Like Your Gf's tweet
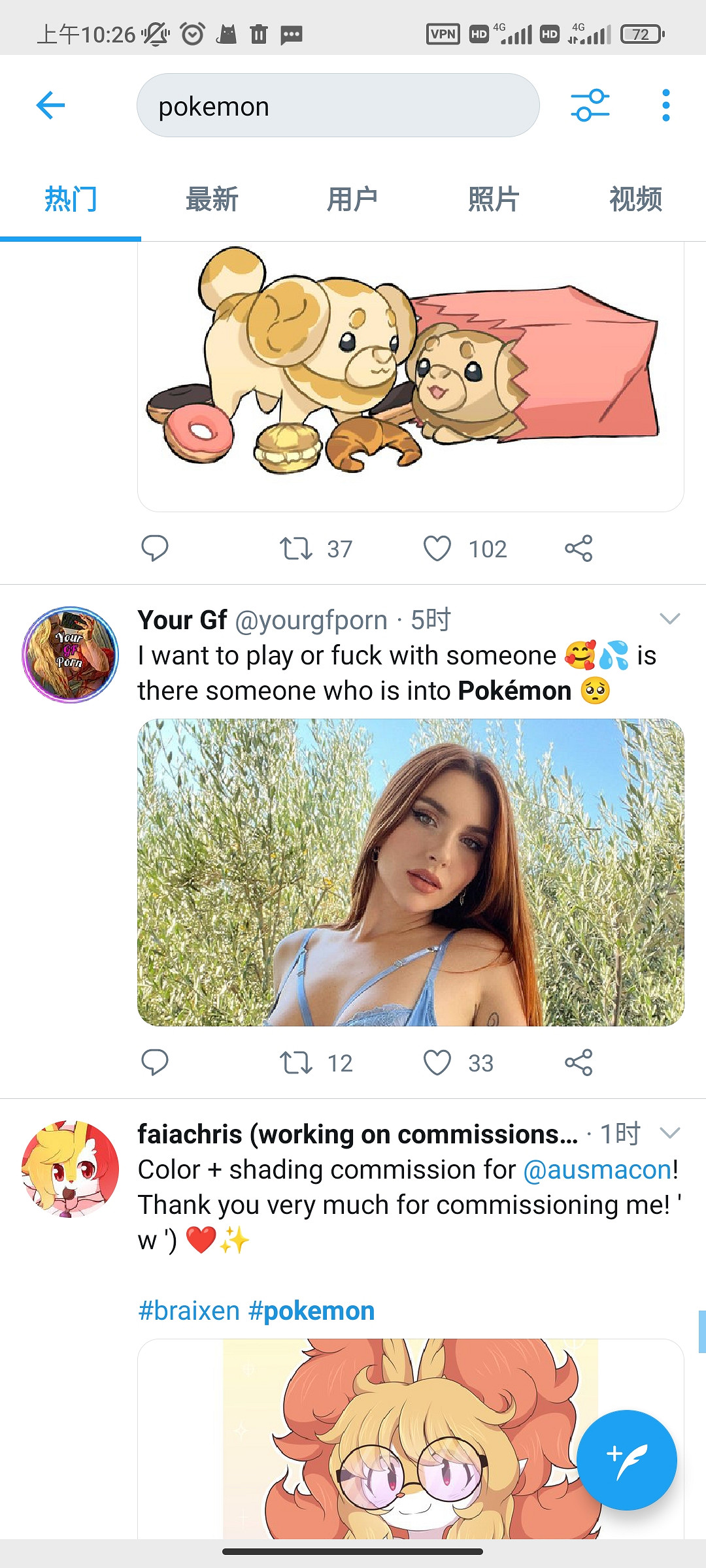Image resolution: width=706 pixels, height=1568 pixels. pyautogui.click(x=437, y=1063)
